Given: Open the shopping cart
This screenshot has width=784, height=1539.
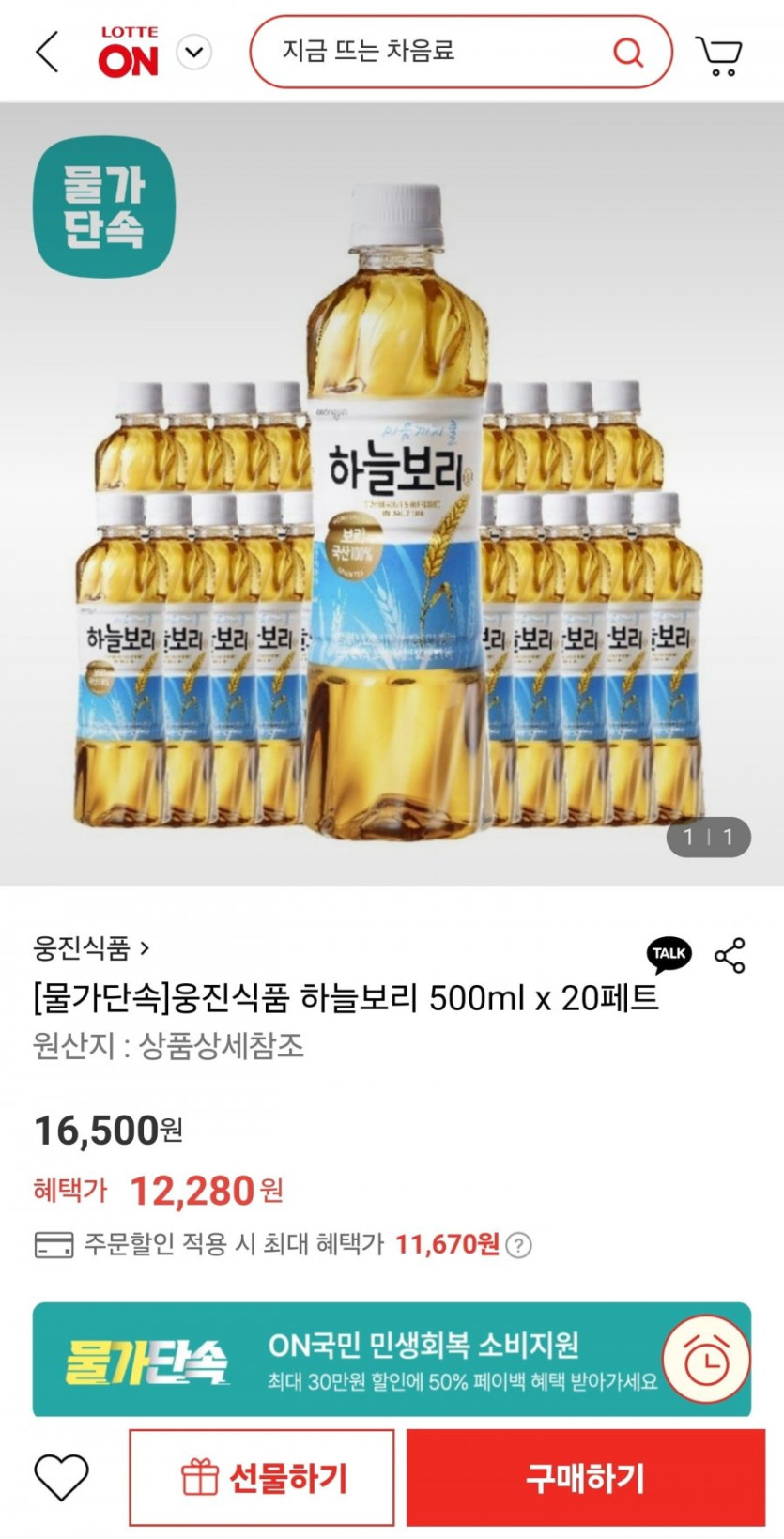Looking at the screenshot, I should tap(719, 54).
